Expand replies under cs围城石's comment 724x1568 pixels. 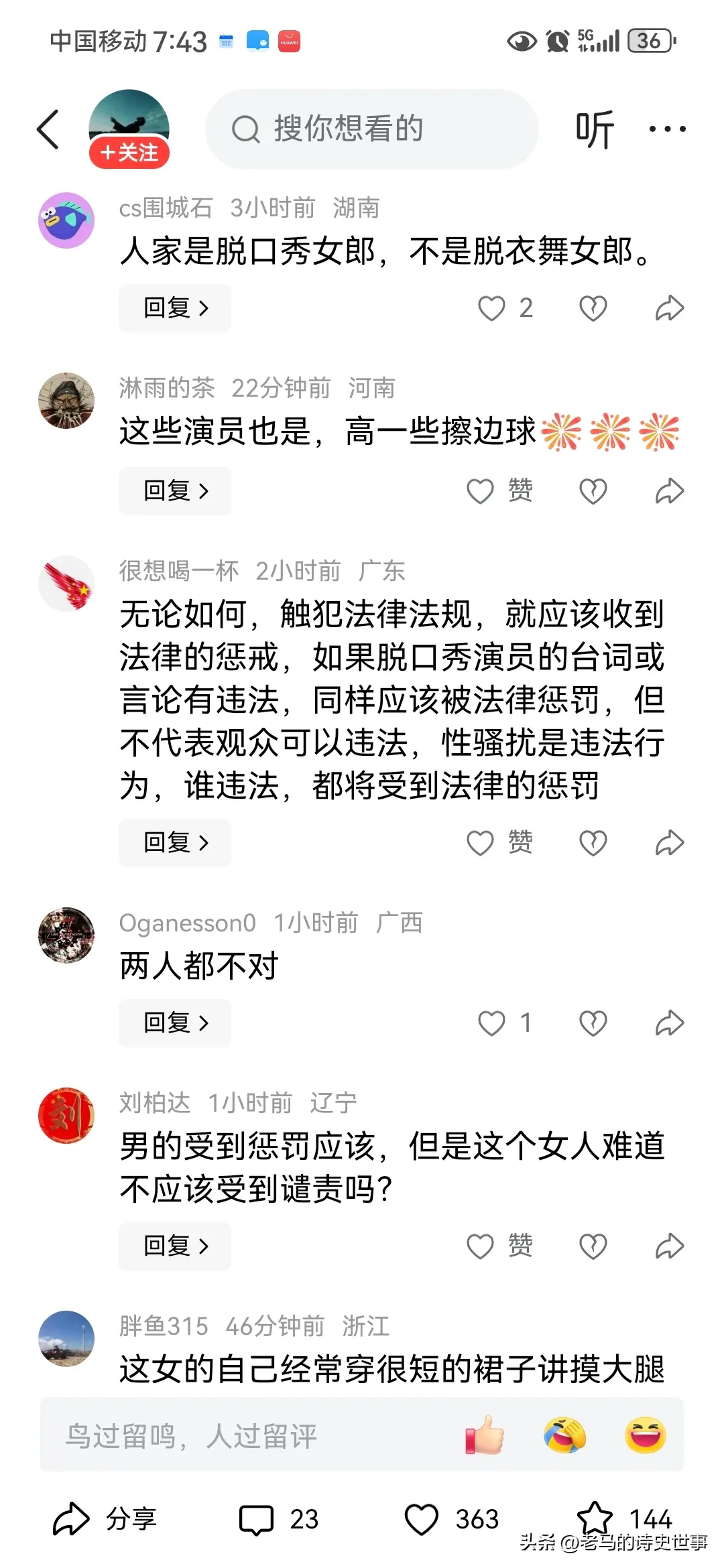[174, 308]
